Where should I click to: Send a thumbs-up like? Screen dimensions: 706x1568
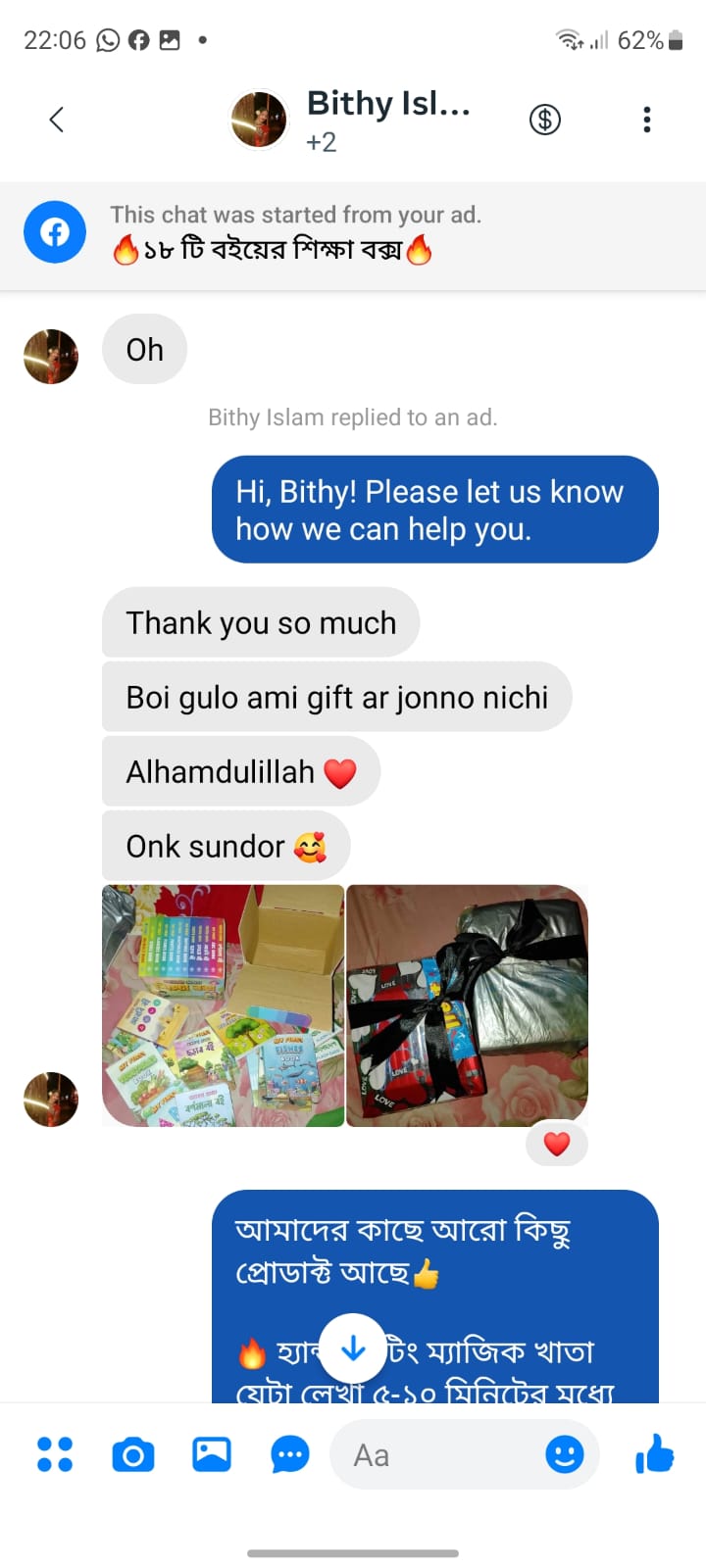coord(654,1454)
